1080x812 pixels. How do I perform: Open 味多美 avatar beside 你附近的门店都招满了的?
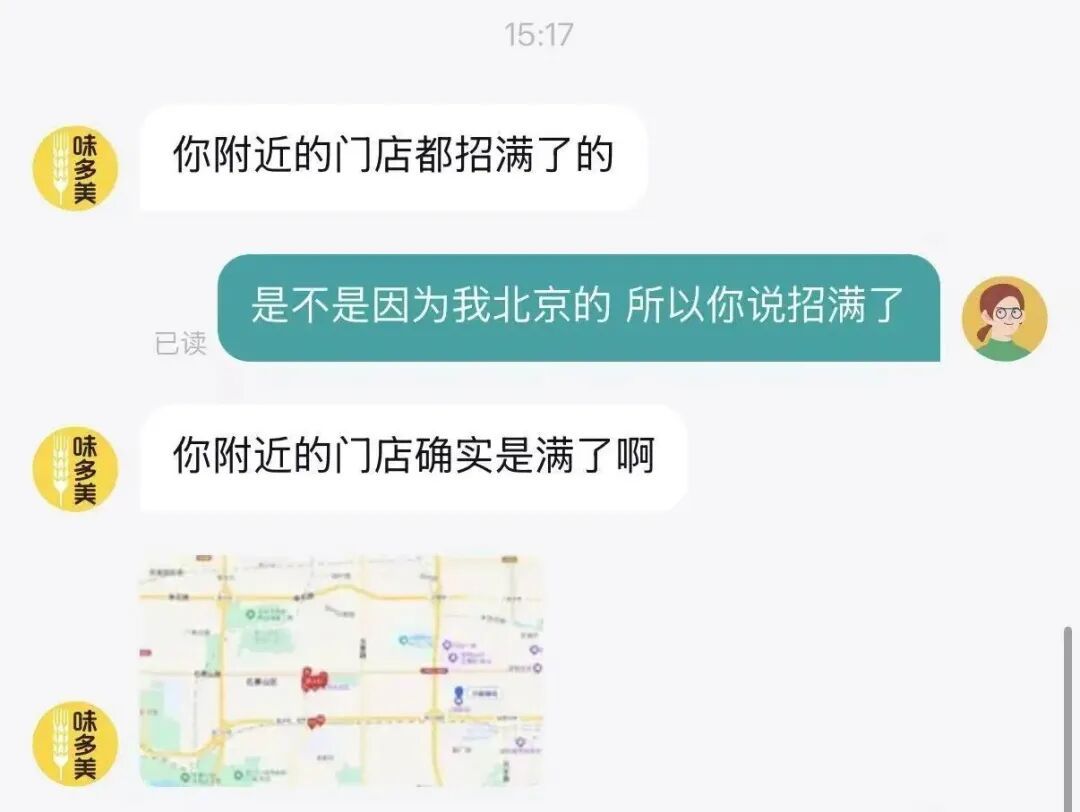tap(76, 168)
